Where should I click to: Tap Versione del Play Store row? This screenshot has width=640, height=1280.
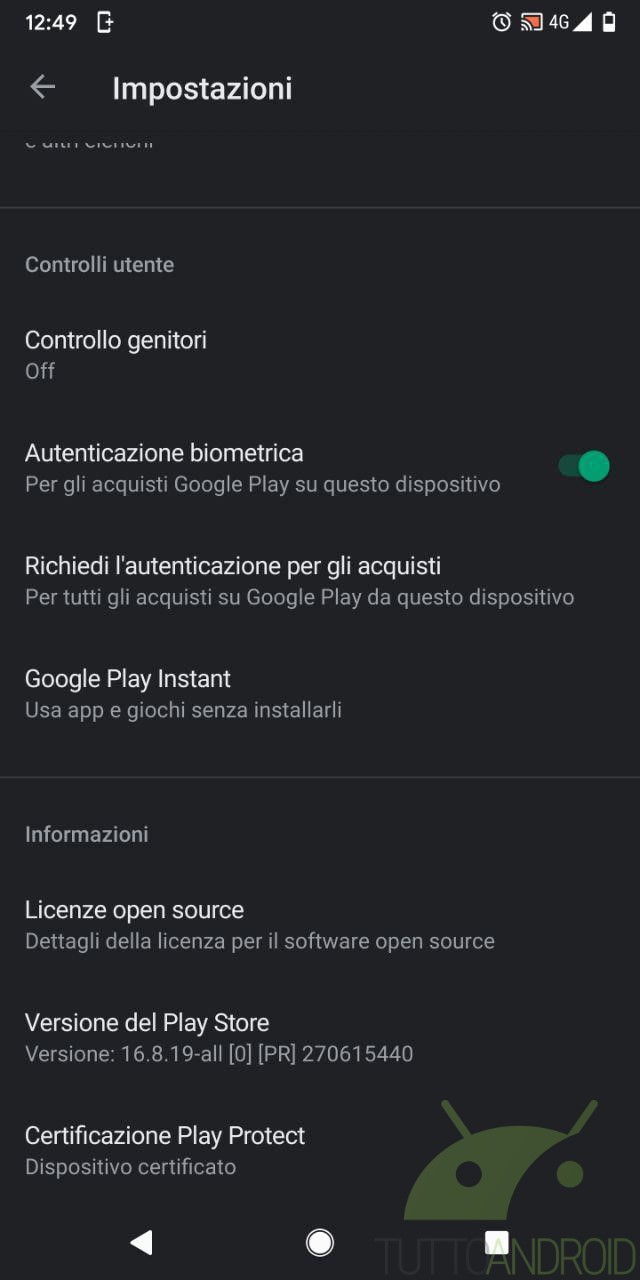click(320, 1038)
